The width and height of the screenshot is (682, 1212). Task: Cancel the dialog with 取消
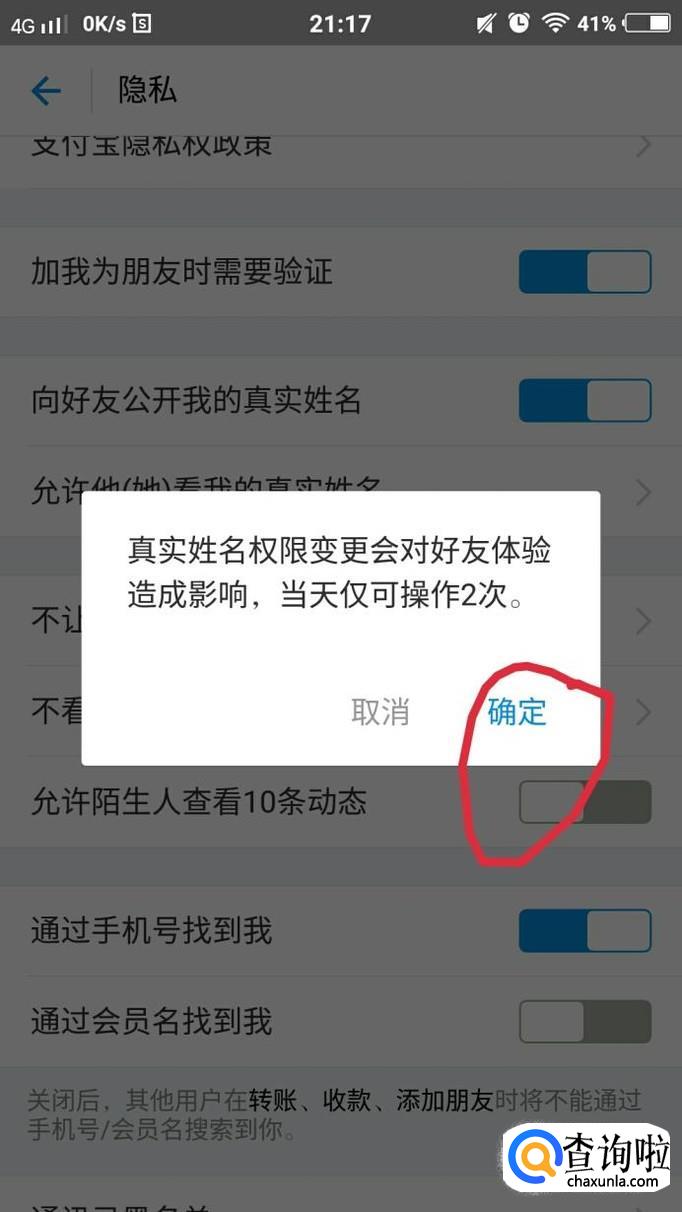click(380, 712)
